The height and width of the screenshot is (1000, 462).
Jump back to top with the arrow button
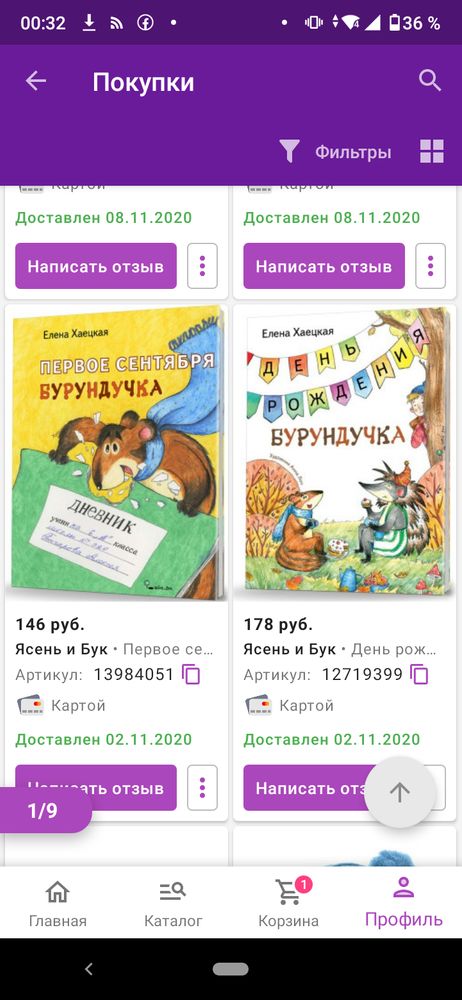click(x=400, y=792)
